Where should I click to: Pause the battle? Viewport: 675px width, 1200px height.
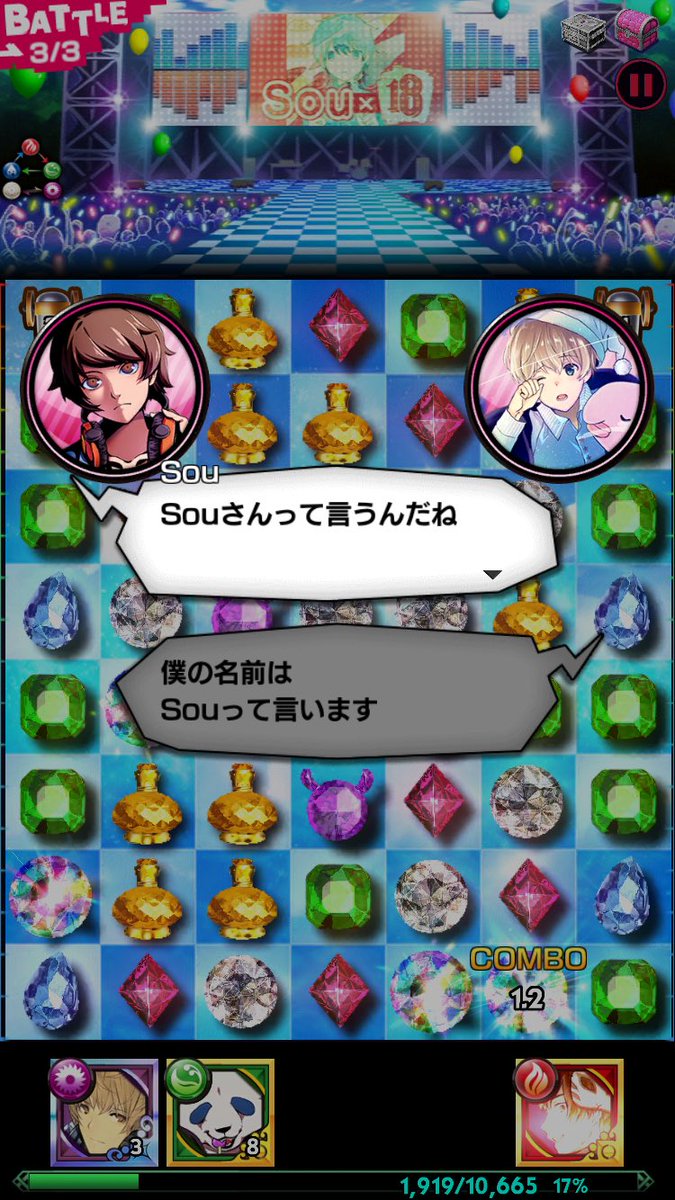[640, 85]
